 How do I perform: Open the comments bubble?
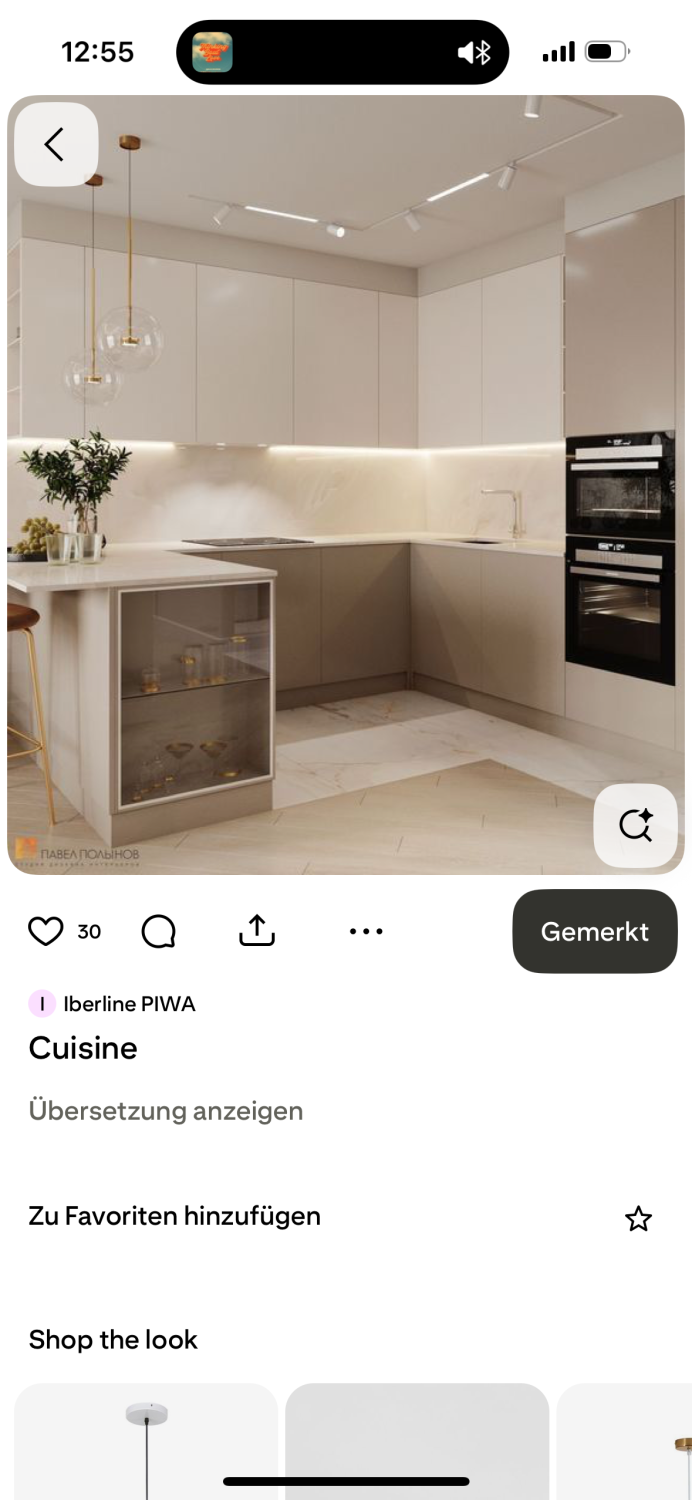coord(158,931)
